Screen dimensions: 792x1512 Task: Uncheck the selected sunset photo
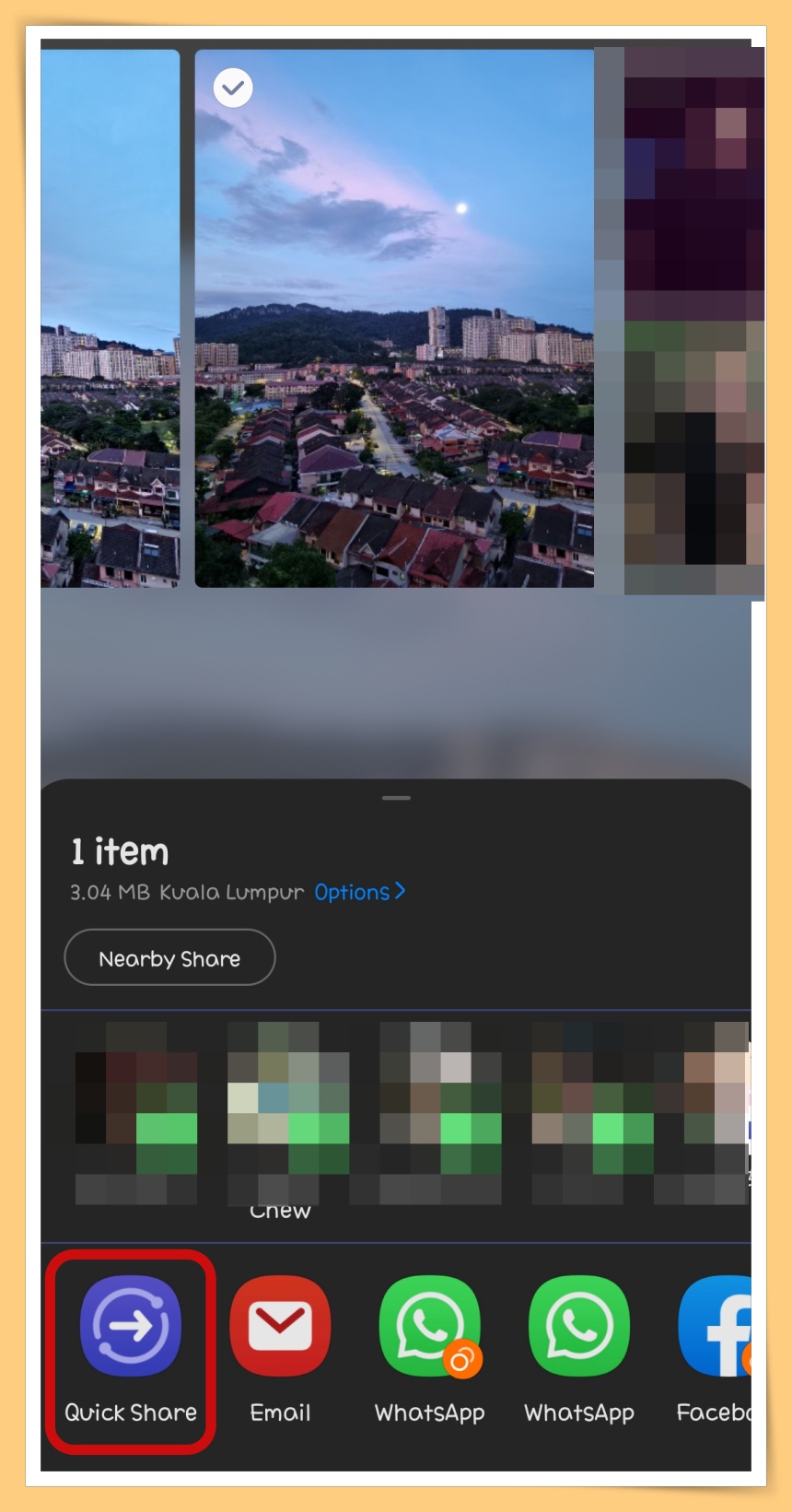[x=233, y=88]
